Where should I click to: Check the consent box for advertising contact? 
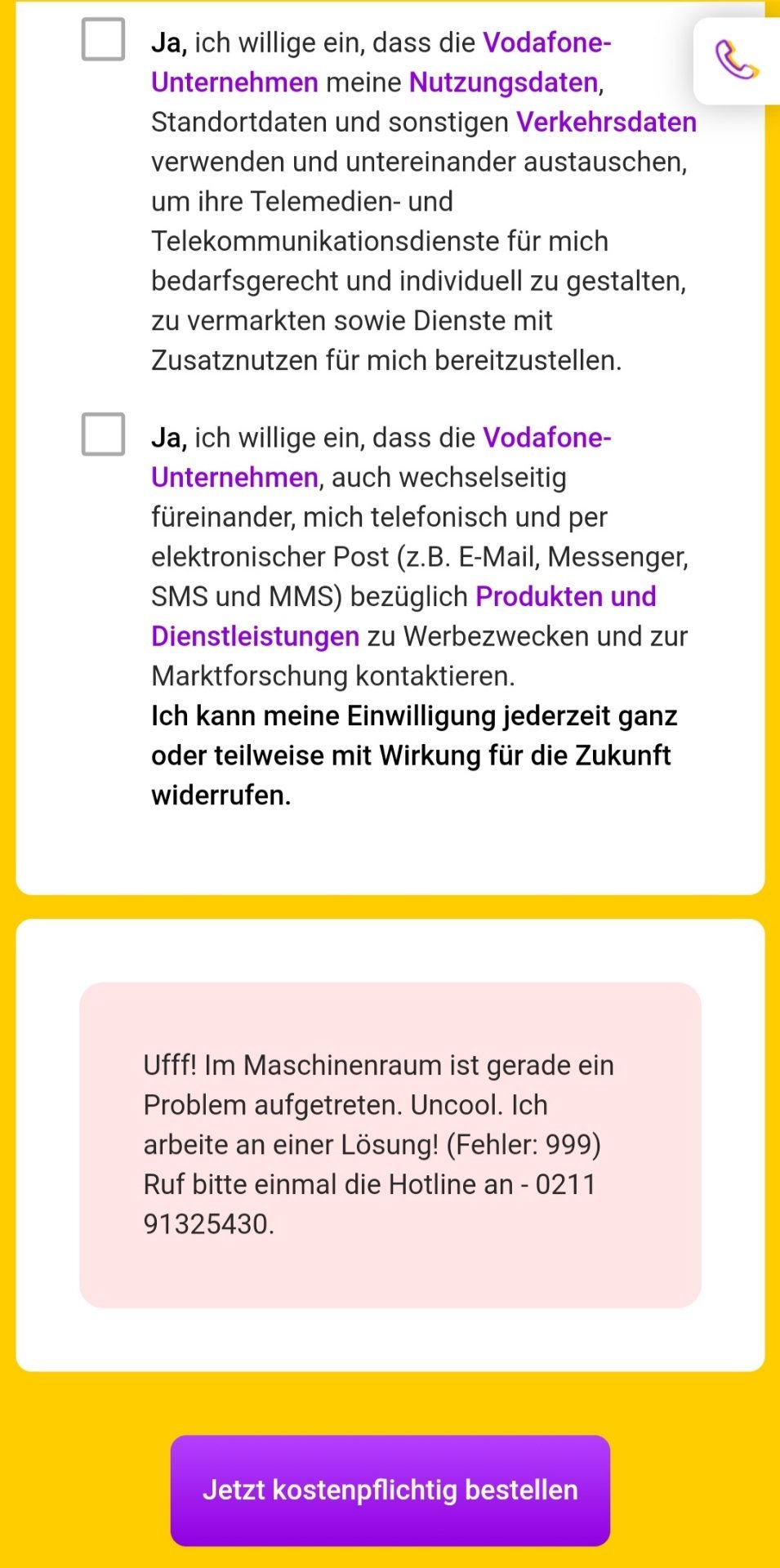pos(103,434)
